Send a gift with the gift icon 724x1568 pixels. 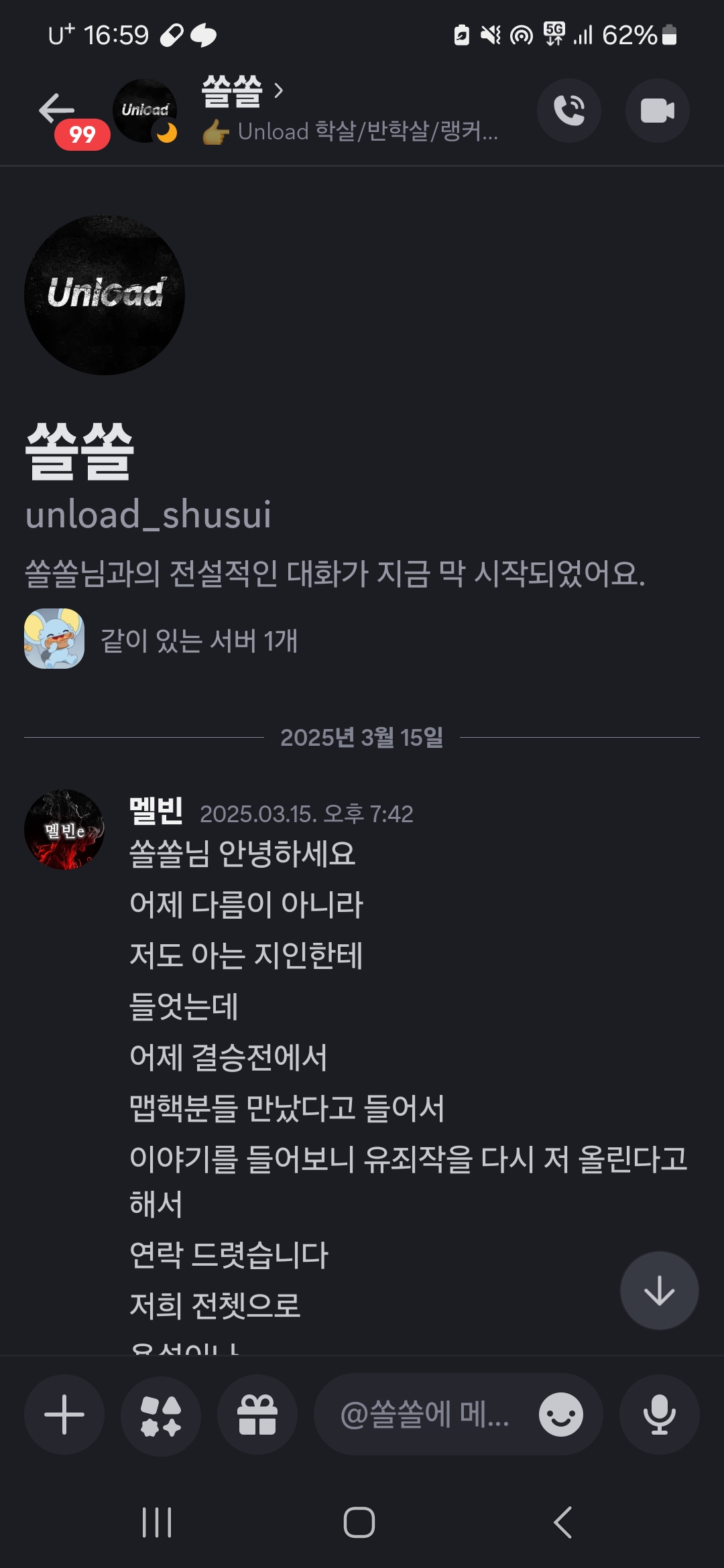[257, 1415]
